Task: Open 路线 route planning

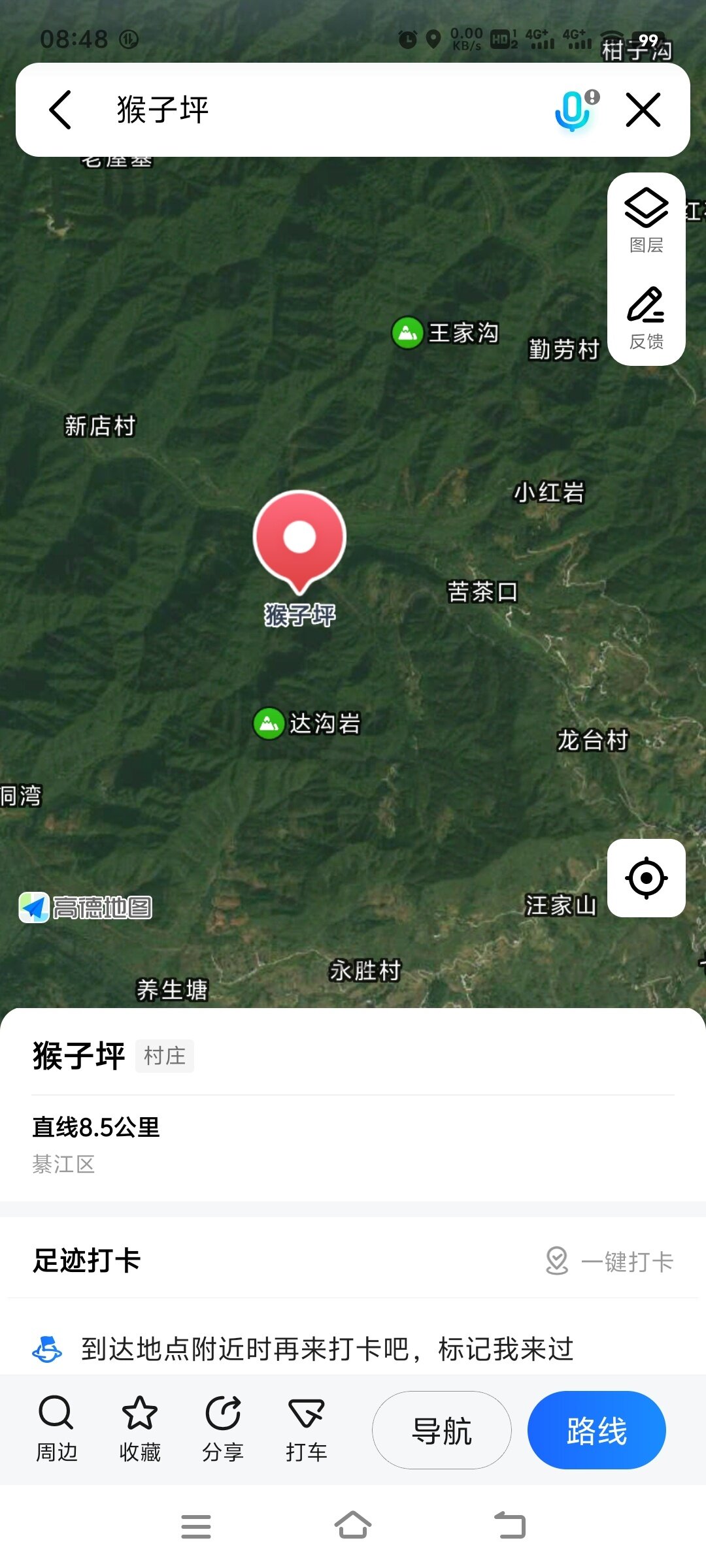Action: pos(596,1430)
